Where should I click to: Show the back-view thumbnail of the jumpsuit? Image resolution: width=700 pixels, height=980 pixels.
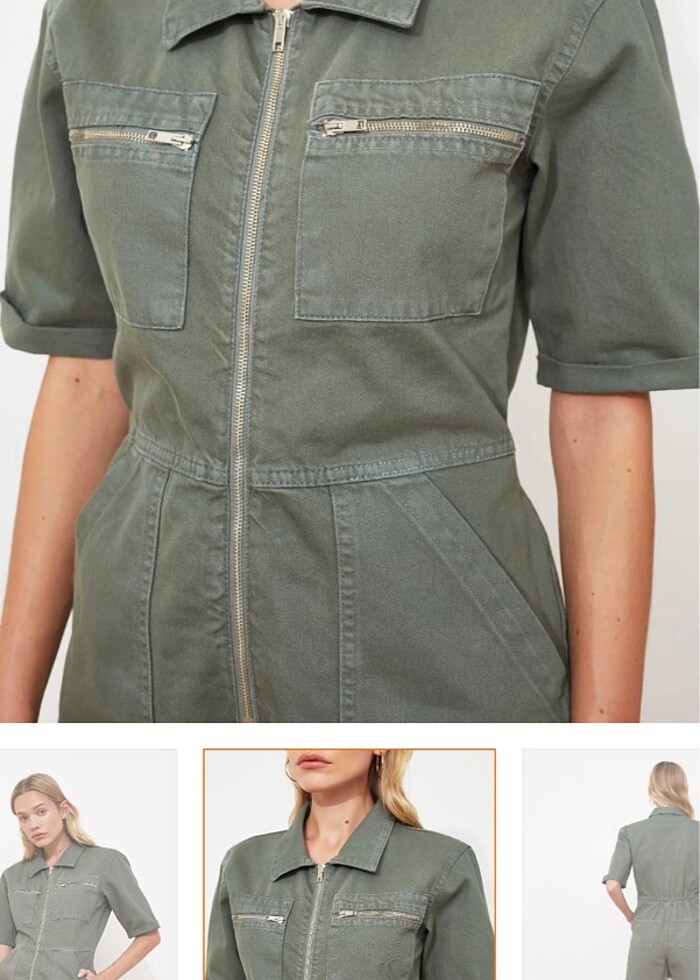click(612, 865)
